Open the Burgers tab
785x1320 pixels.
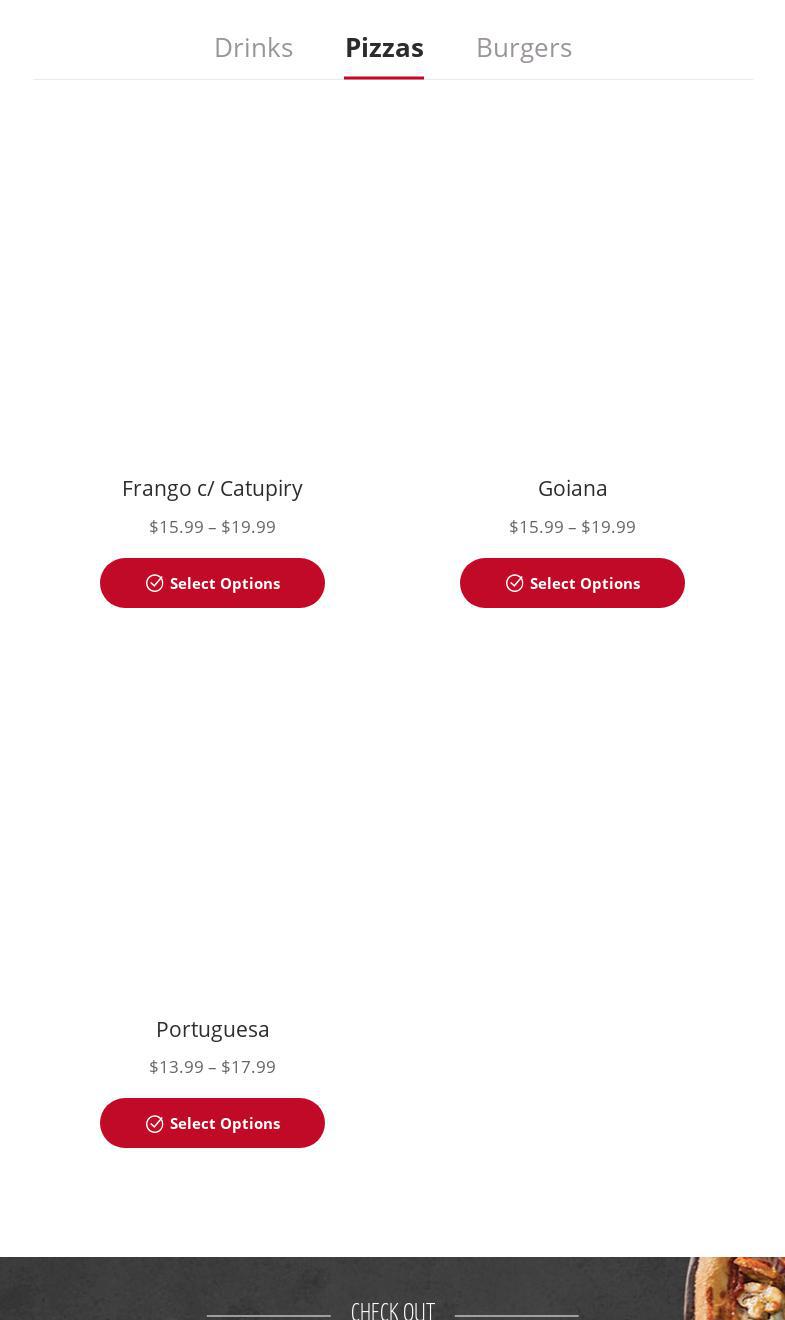(524, 47)
